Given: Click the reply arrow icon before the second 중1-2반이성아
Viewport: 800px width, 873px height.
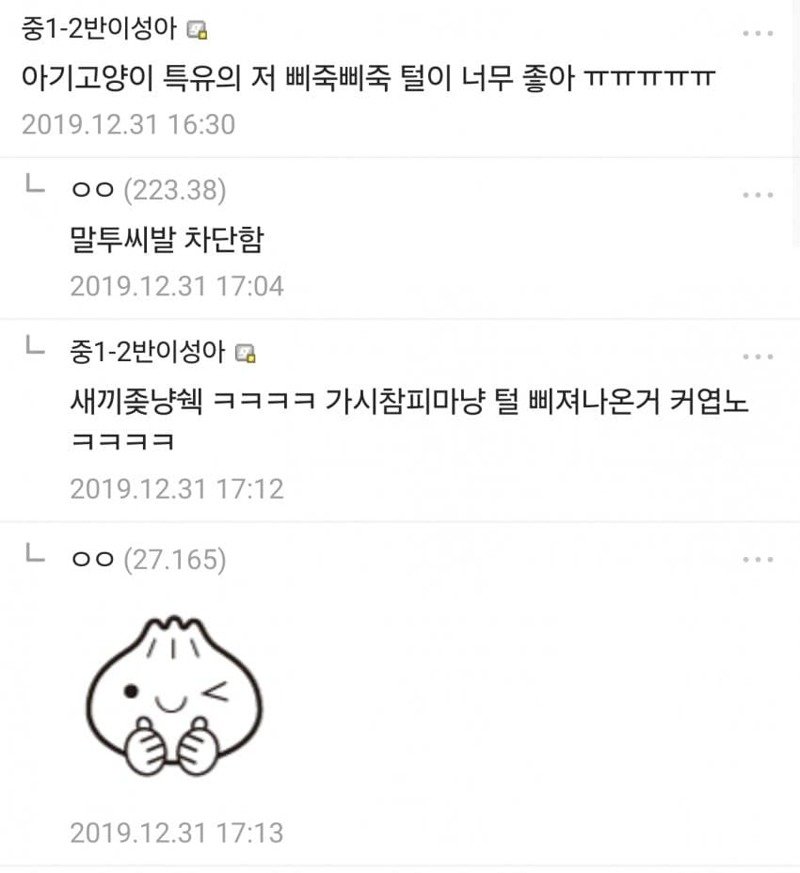Looking at the screenshot, I should pos(34,345).
